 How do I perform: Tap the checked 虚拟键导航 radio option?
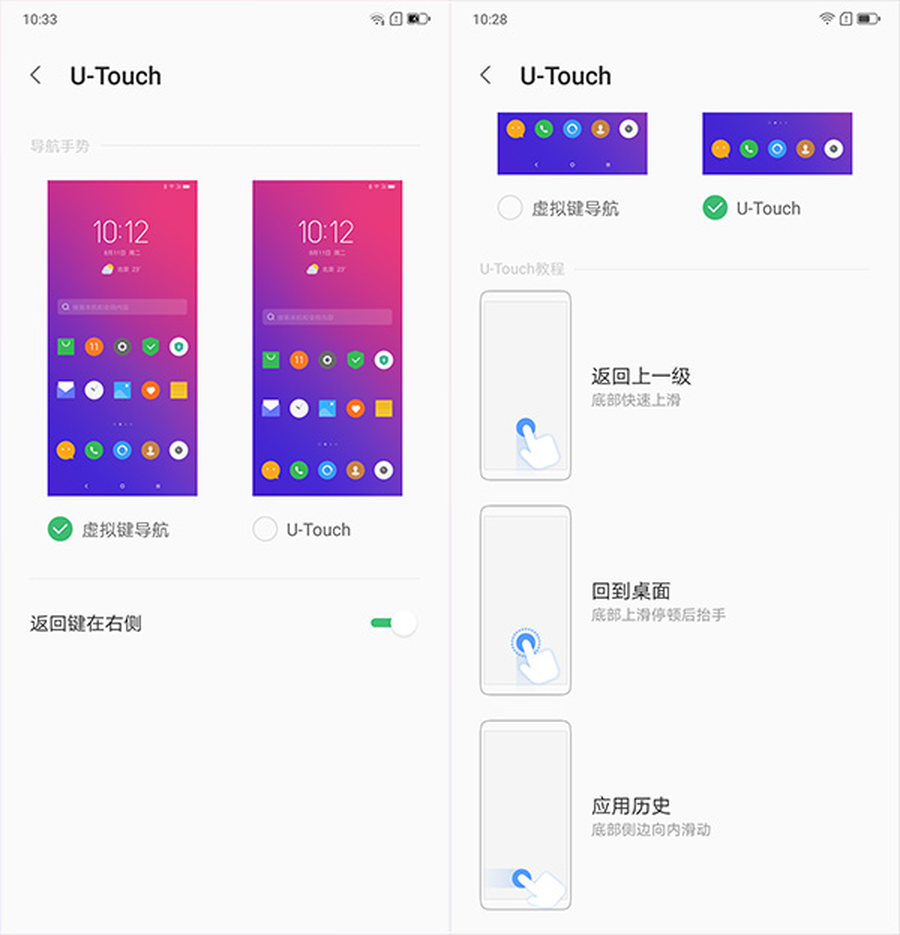60,529
